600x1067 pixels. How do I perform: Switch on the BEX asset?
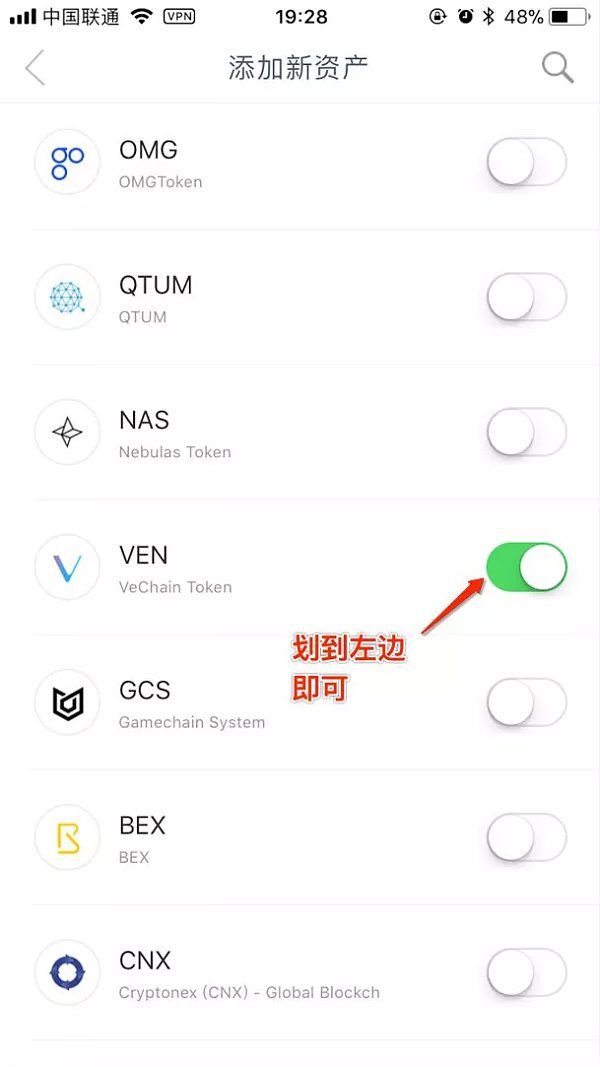[x=526, y=837]
